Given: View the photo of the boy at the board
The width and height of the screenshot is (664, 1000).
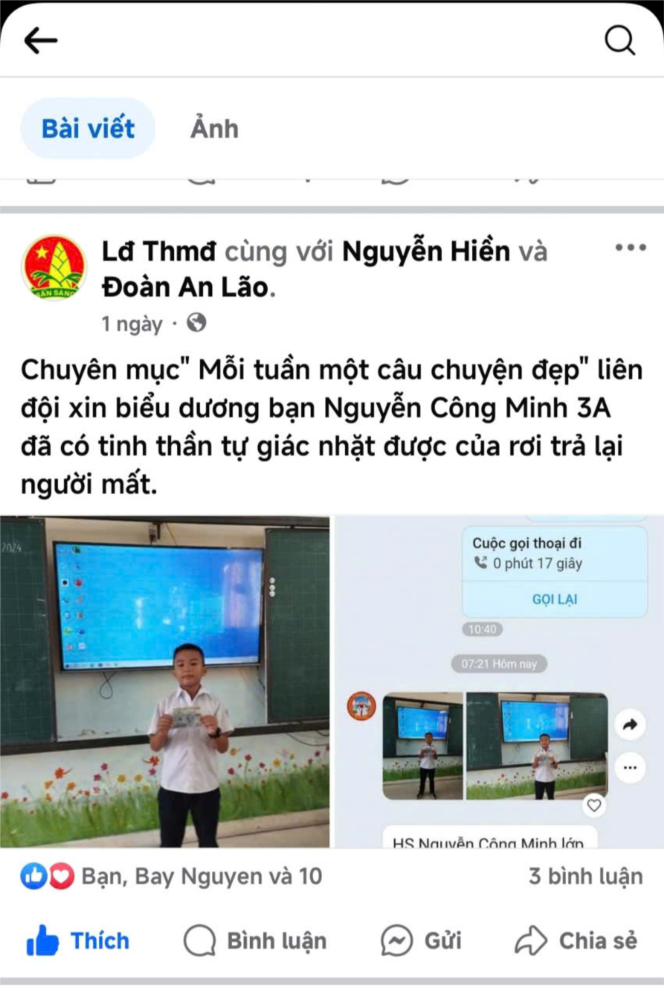Looking at the screenshot, I should pyautogui.click(x=165, y=680).
